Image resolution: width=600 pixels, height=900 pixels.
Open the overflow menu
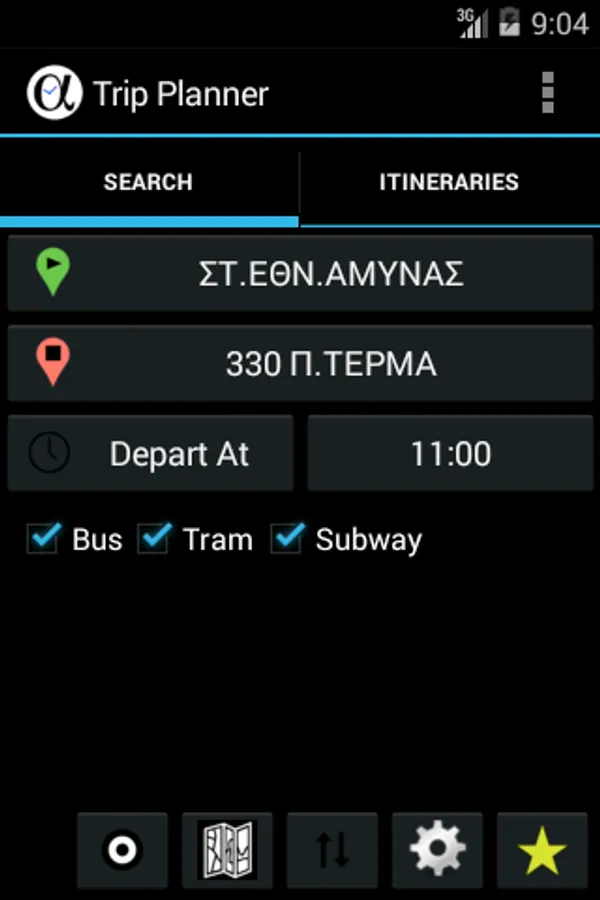coord(548,92)
